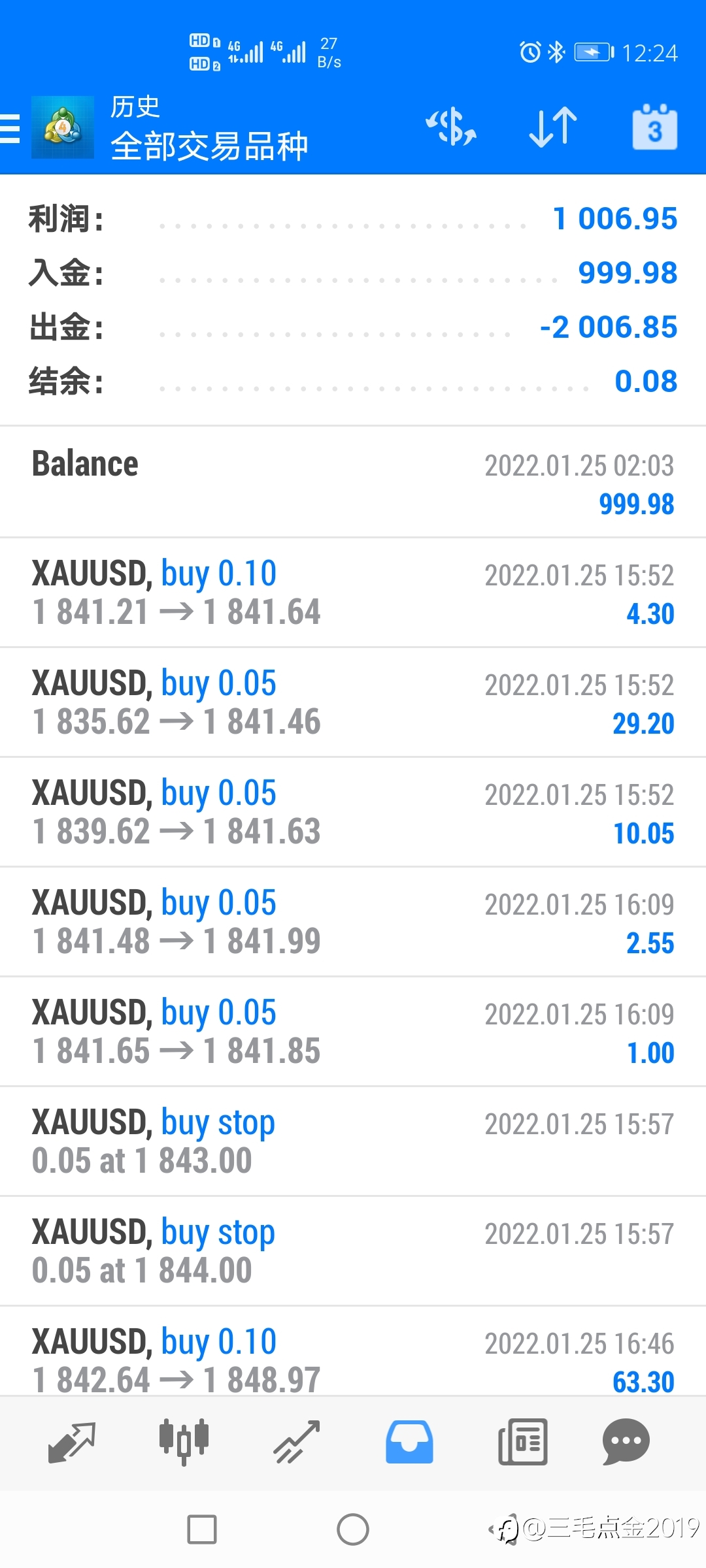Viewport: 706px width, 1568px height.
Task: Go to the Trade tab
Action: point(297,1441)
